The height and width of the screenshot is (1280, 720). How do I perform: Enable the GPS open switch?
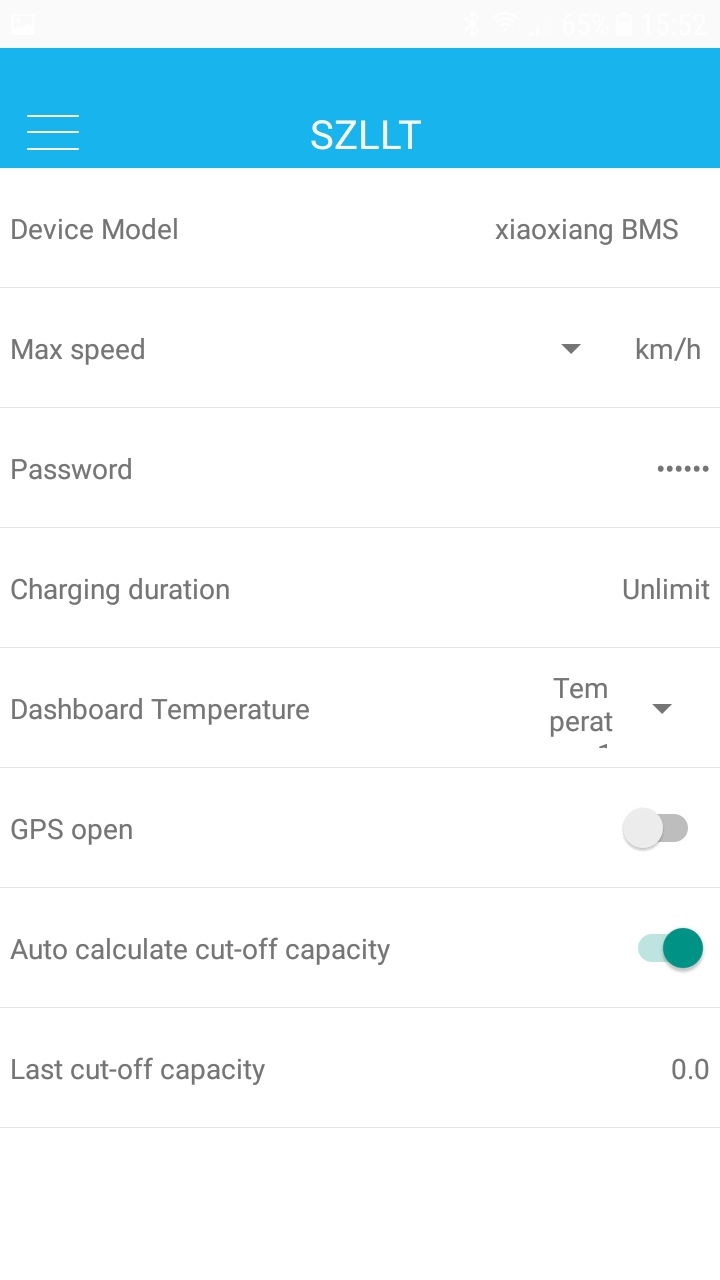click(x=656, y=829)
